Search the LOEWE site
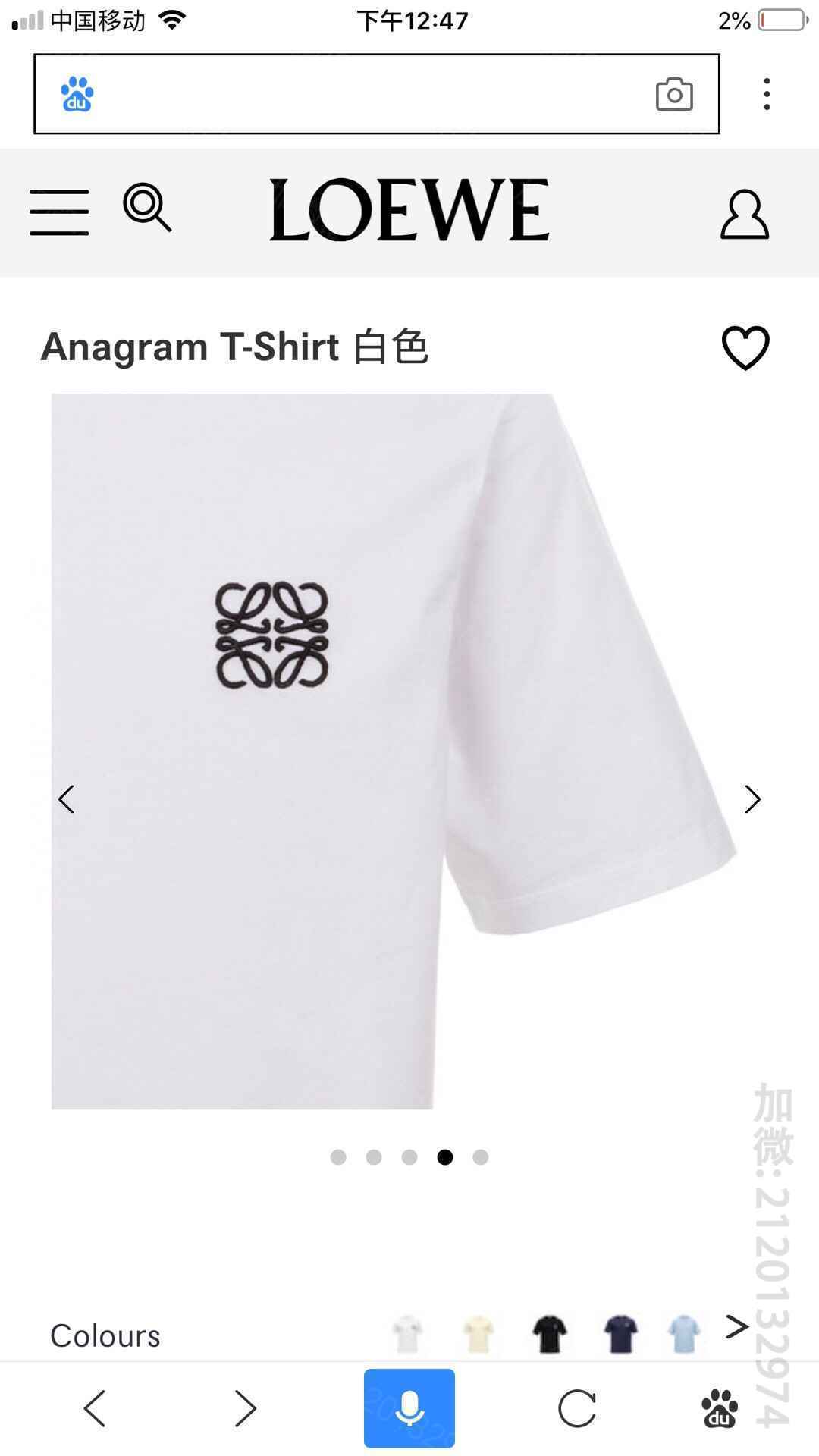The image size is (819, 1456). (147, 207)
